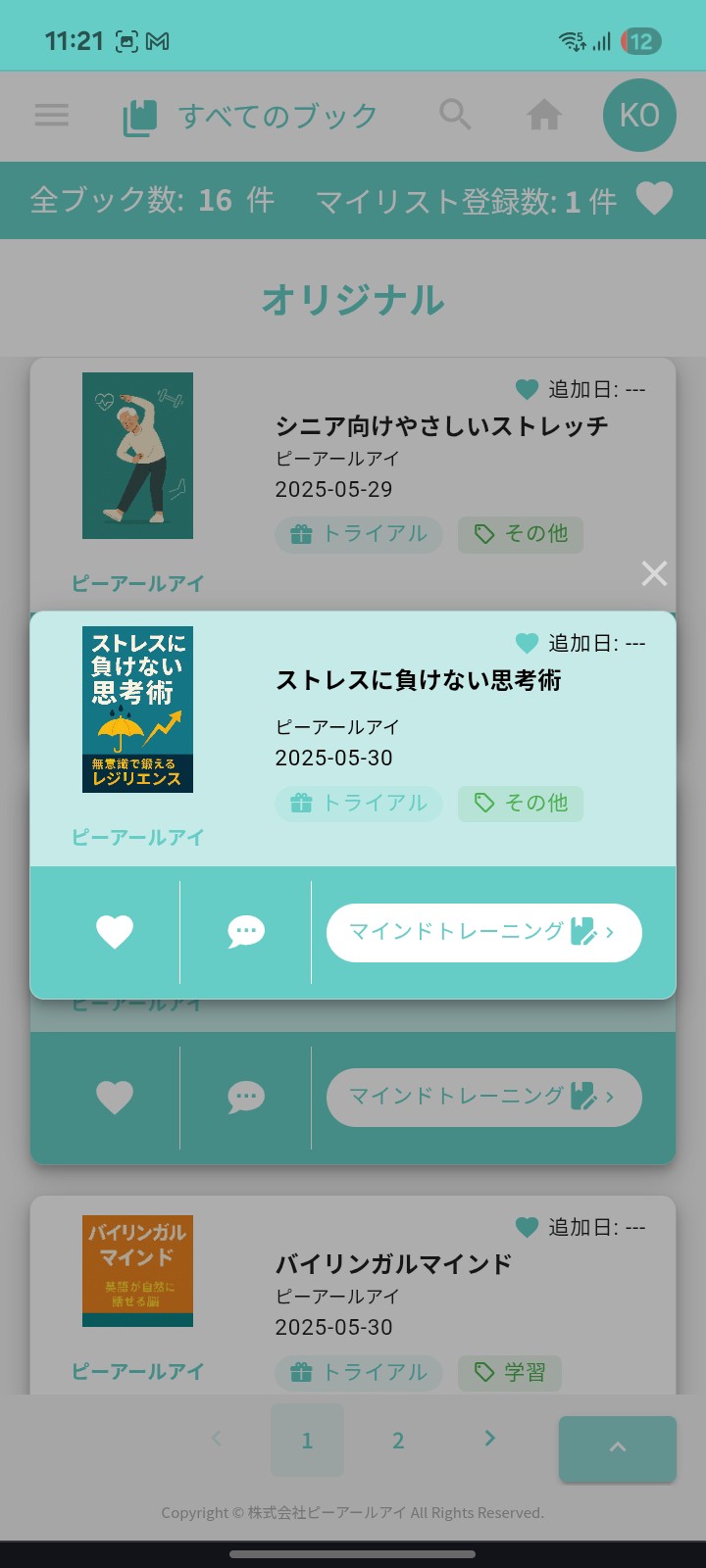Open the ストレスに負けない思考術 book cover
This screenshot has width=706, height=1568.
137,709
